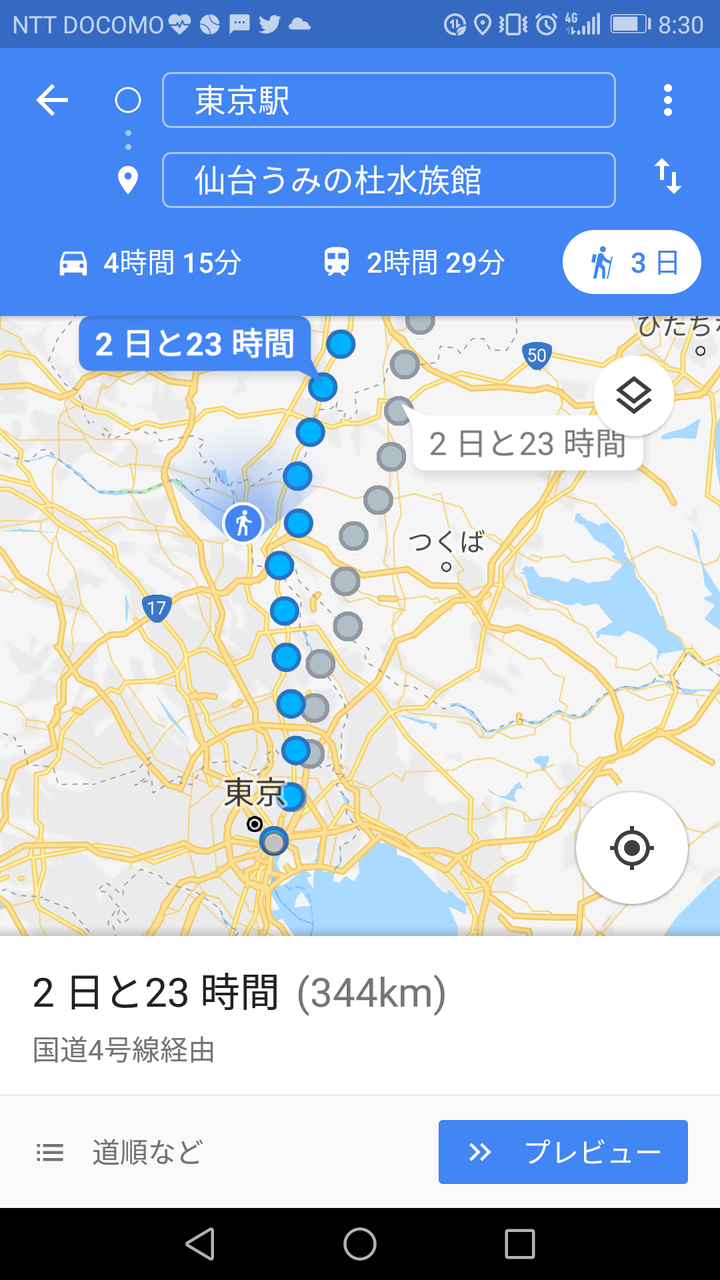Tap the system home button

click(360, 1244)
